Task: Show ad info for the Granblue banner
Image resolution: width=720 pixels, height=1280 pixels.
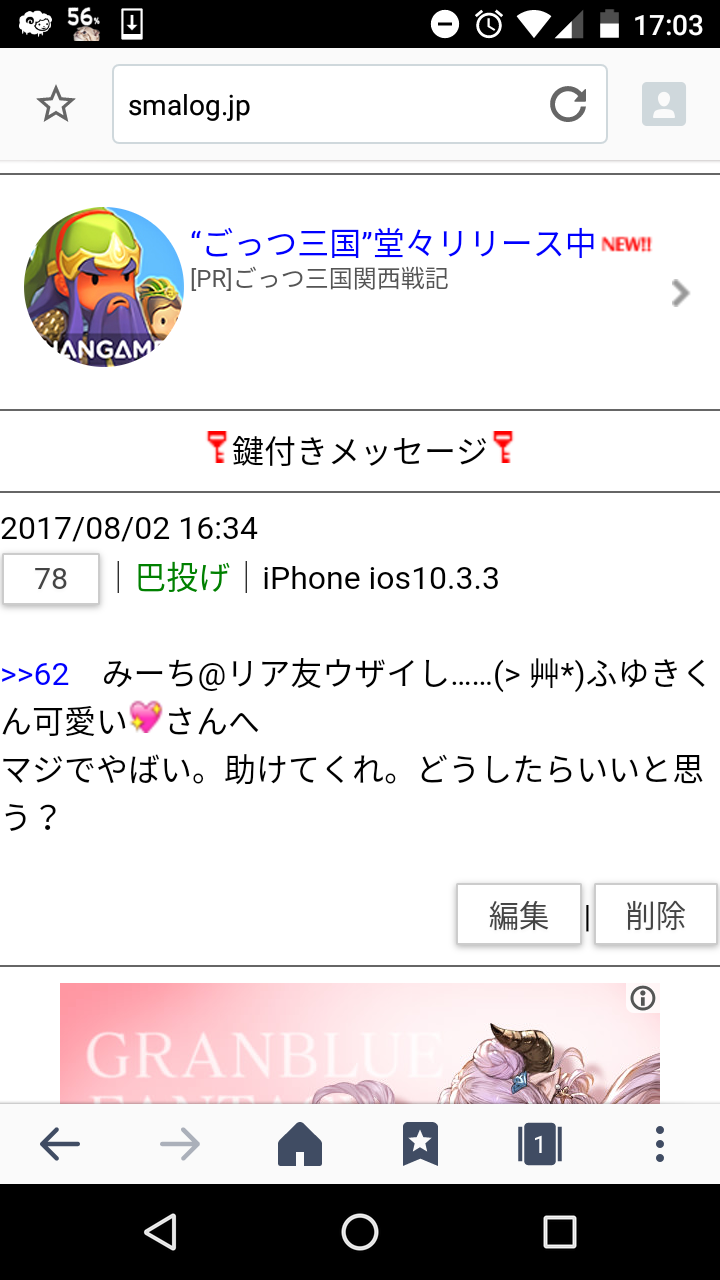Action: click(x=643, y=998)
